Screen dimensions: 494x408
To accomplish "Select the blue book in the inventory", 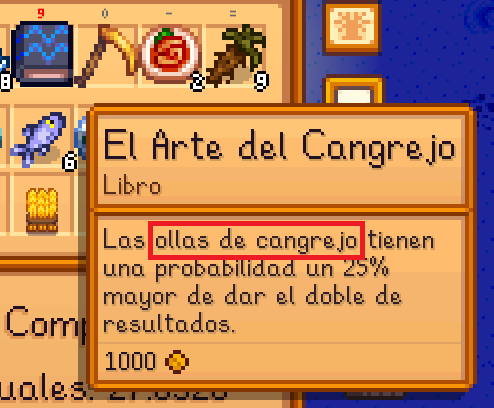I will [x=42, y=54].
